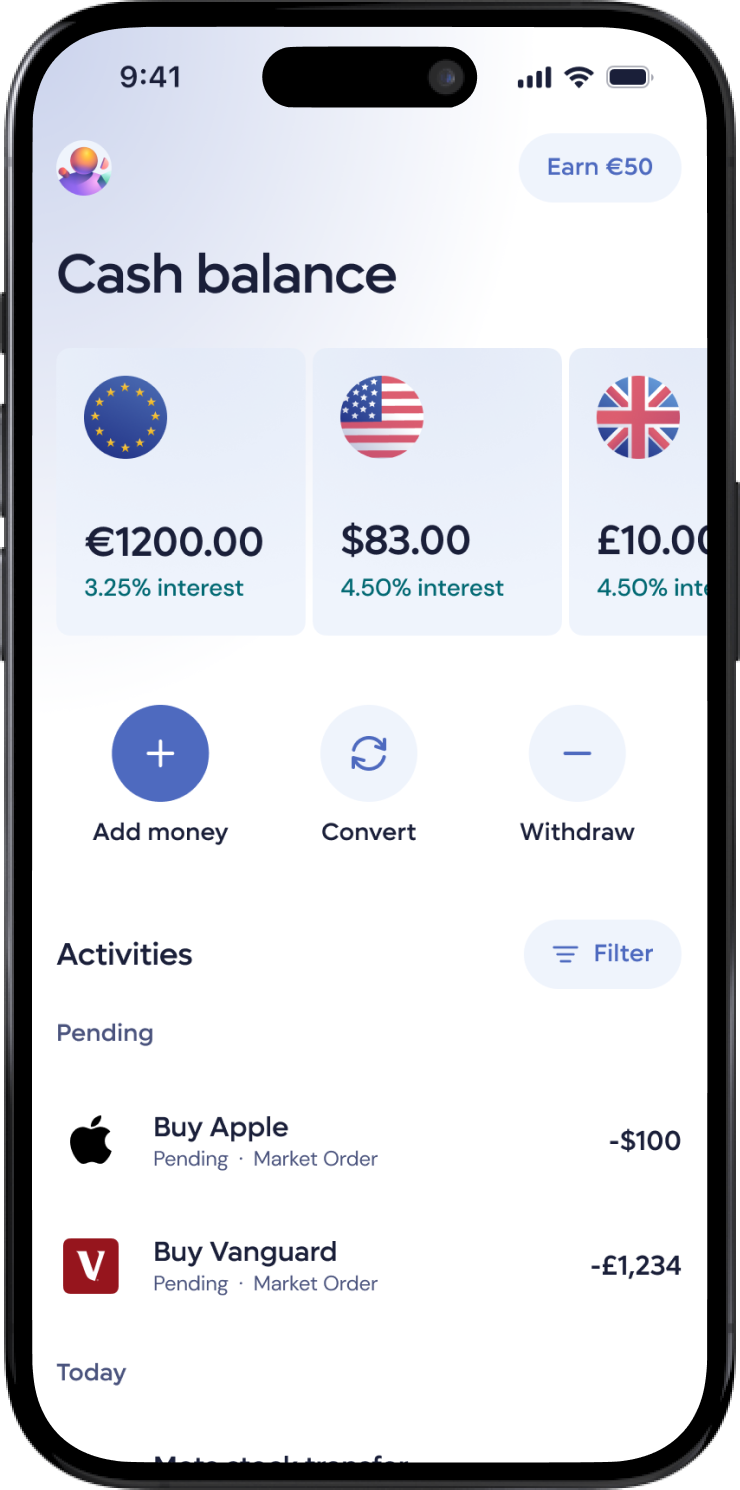The image size is (740, 1490).
Task: Open the pending Buy Apple order
Action: point(368,1141)
